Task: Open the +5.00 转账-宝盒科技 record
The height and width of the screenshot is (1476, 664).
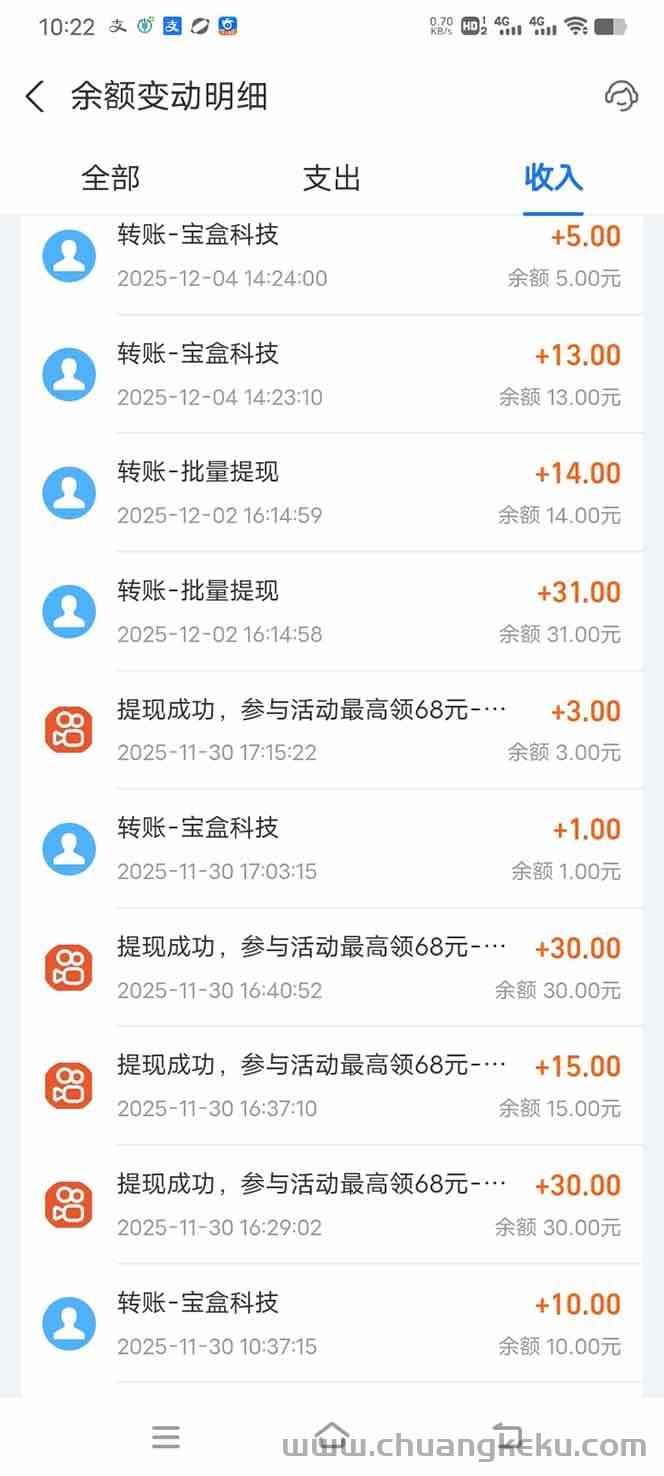Action: (331, 256)
